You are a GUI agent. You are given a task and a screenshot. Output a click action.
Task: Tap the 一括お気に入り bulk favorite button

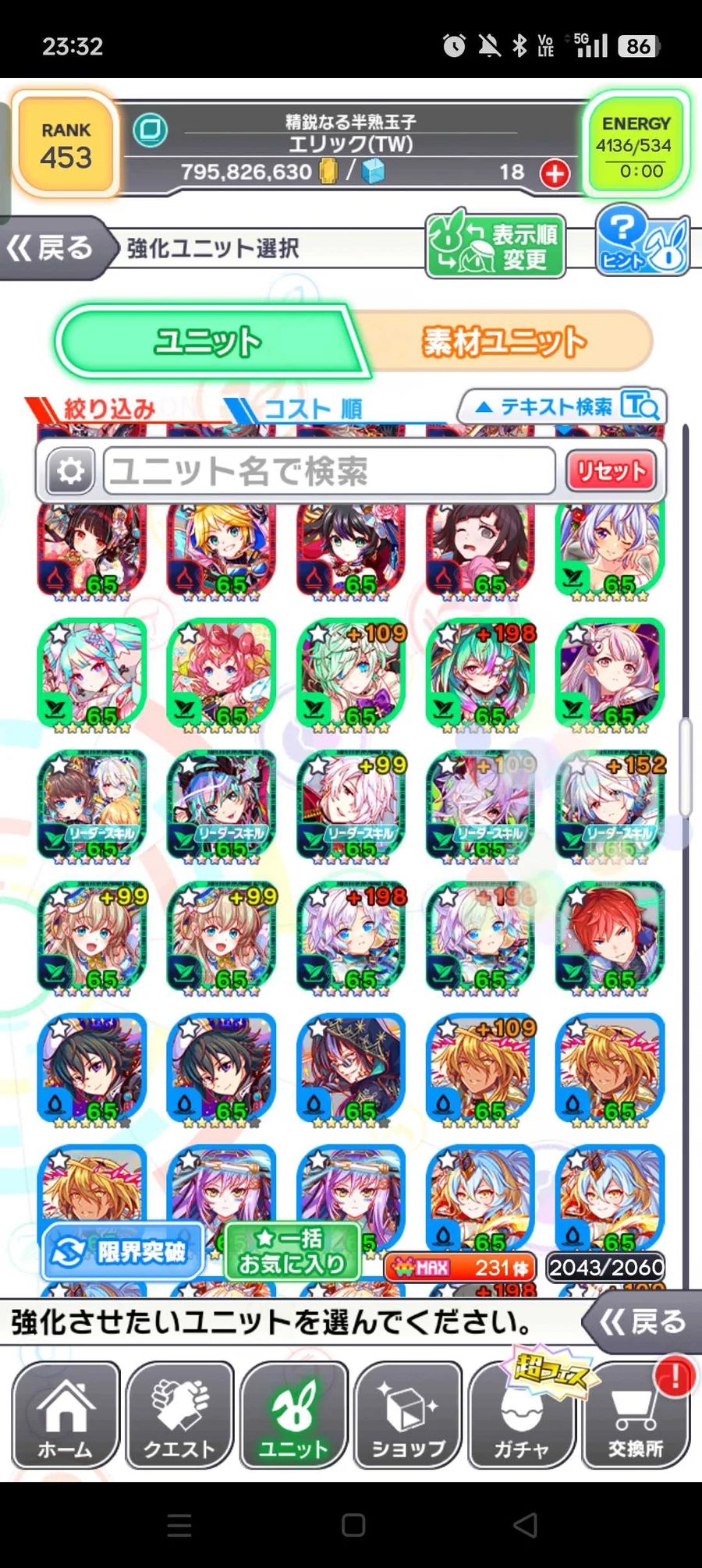[291, 1251]
